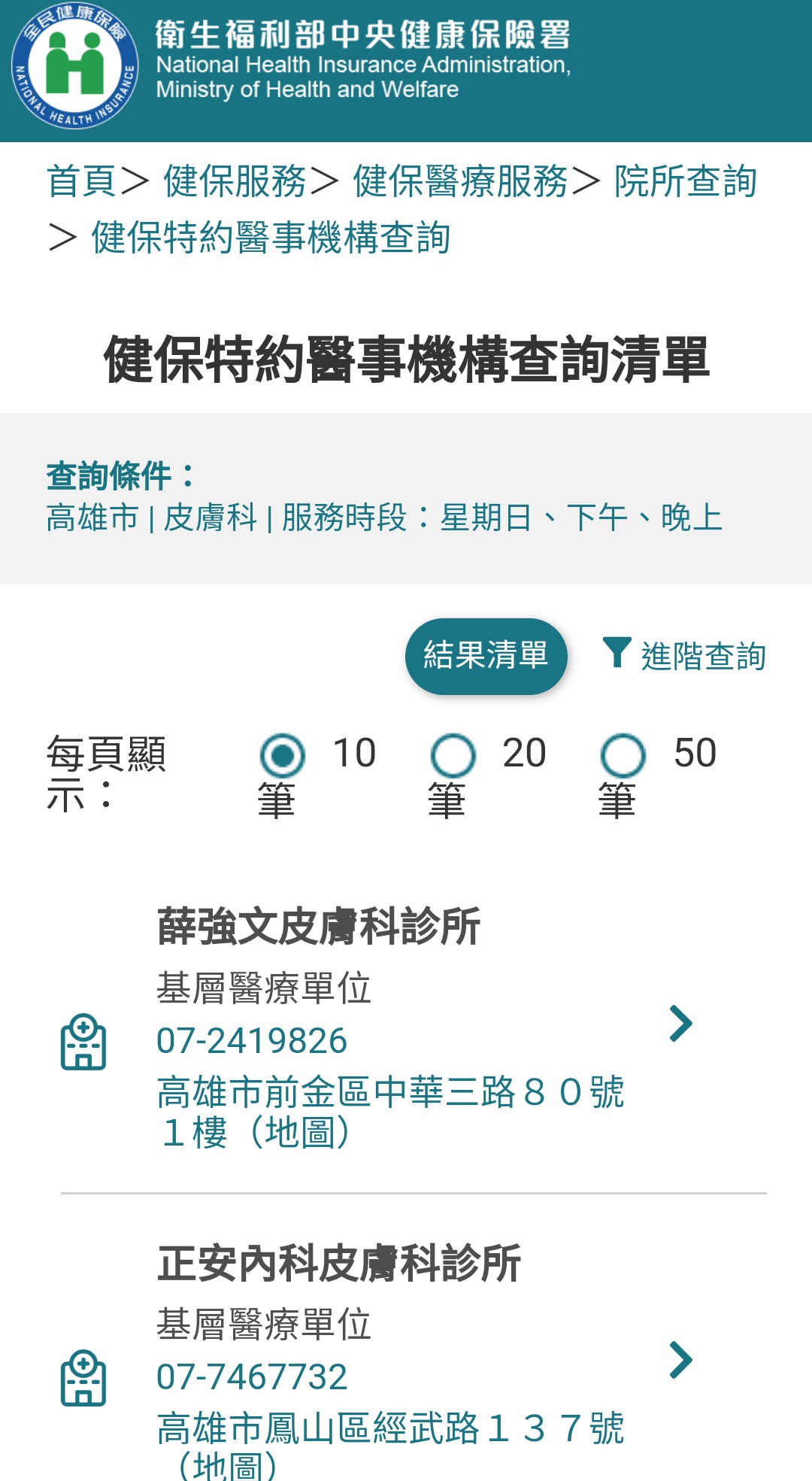The image size is (812, 1481).
Task: Tap chevron for 薛強文皮膚科診所
Action: click(680, 1024)
